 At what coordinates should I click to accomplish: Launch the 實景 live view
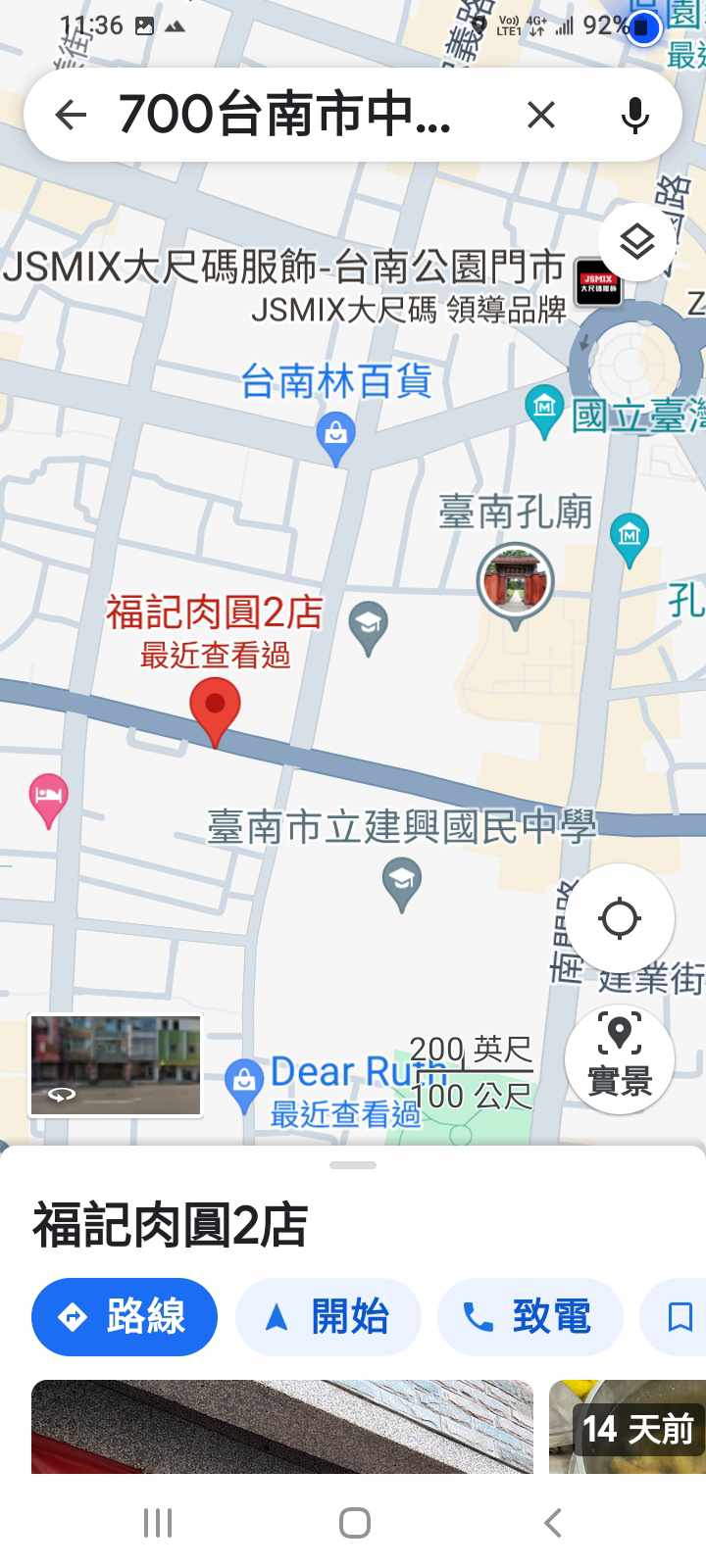[x=620, y=1058]
